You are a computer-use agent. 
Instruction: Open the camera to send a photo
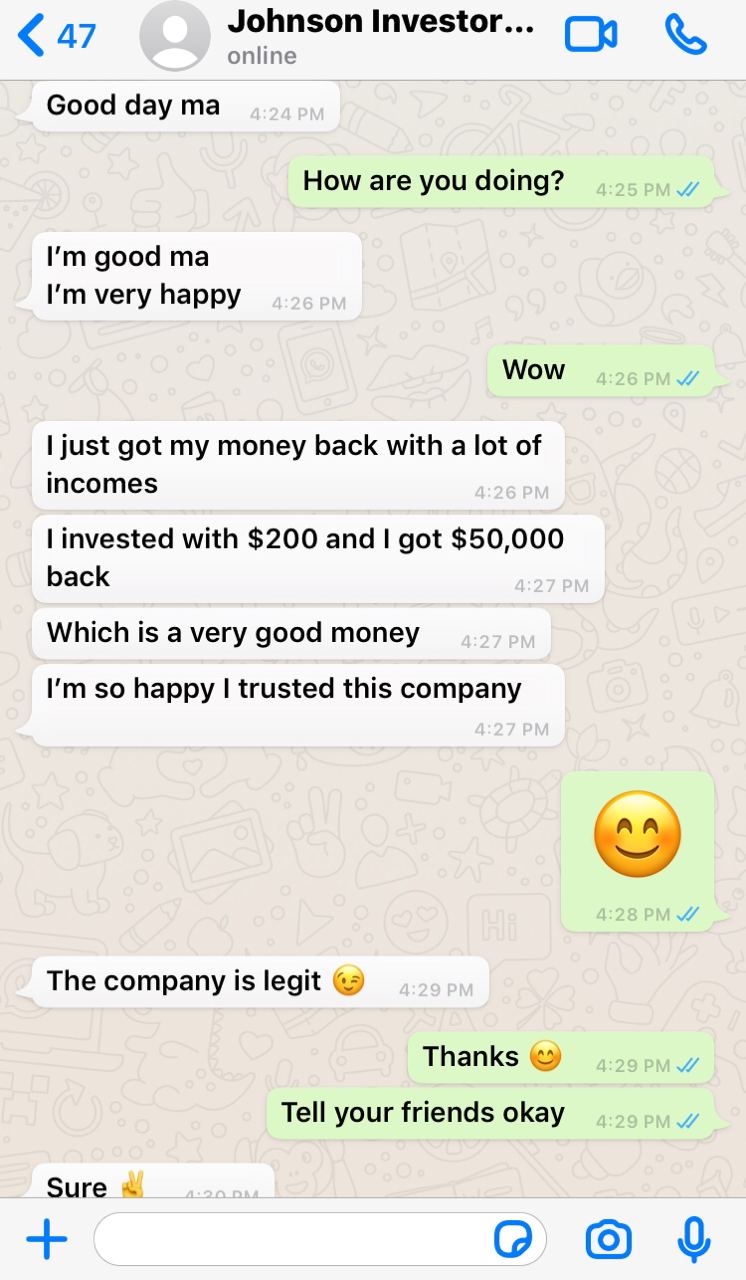(x=607, y=1240)
